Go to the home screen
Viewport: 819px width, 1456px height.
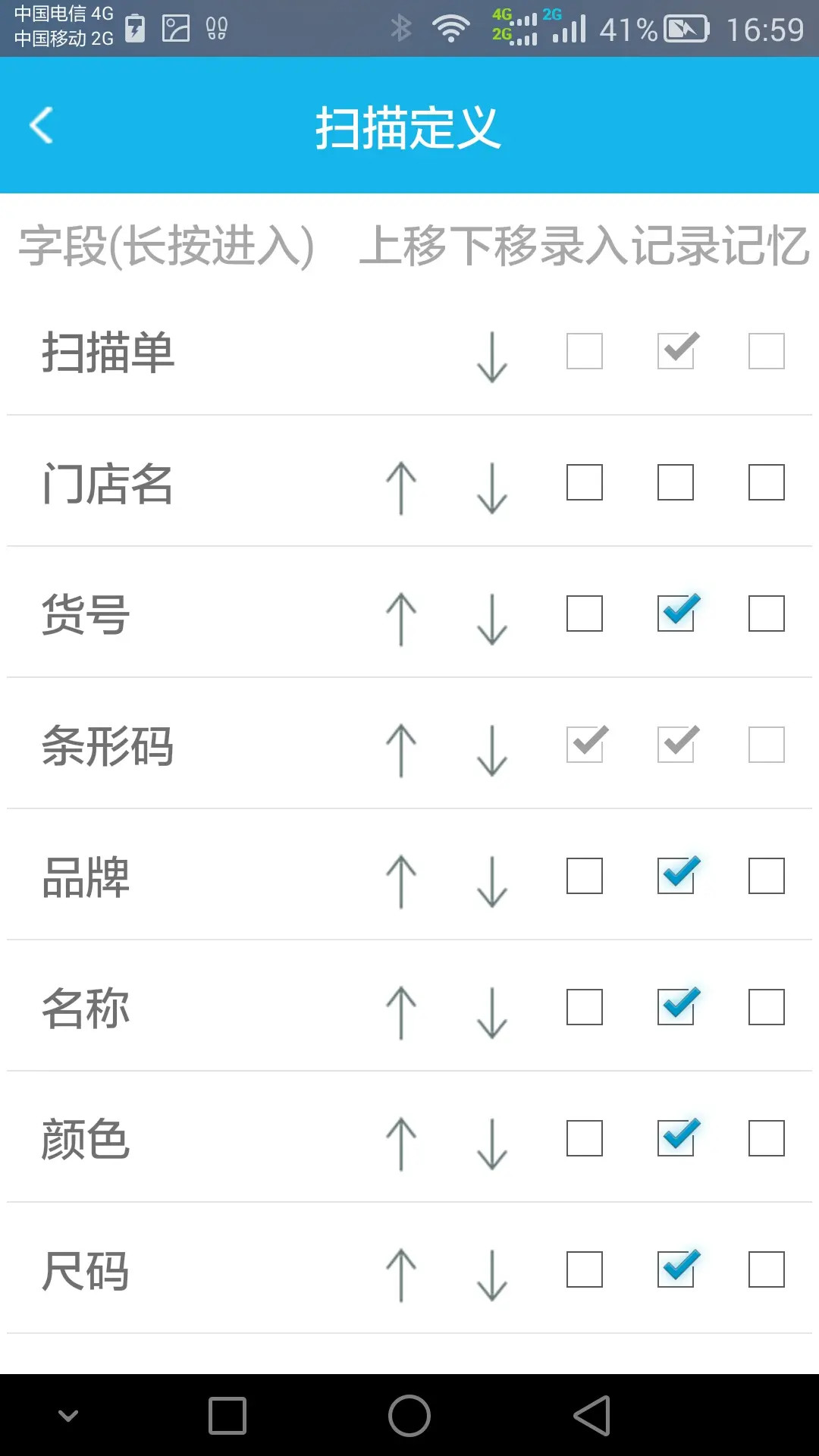coord(409,1416)
